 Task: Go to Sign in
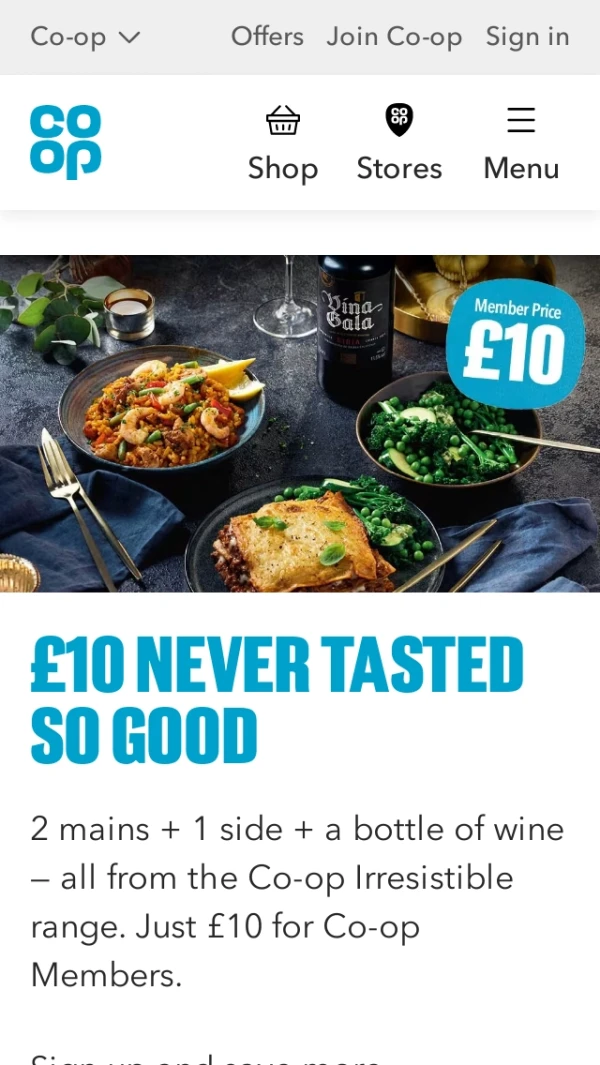tap(527, 37)
